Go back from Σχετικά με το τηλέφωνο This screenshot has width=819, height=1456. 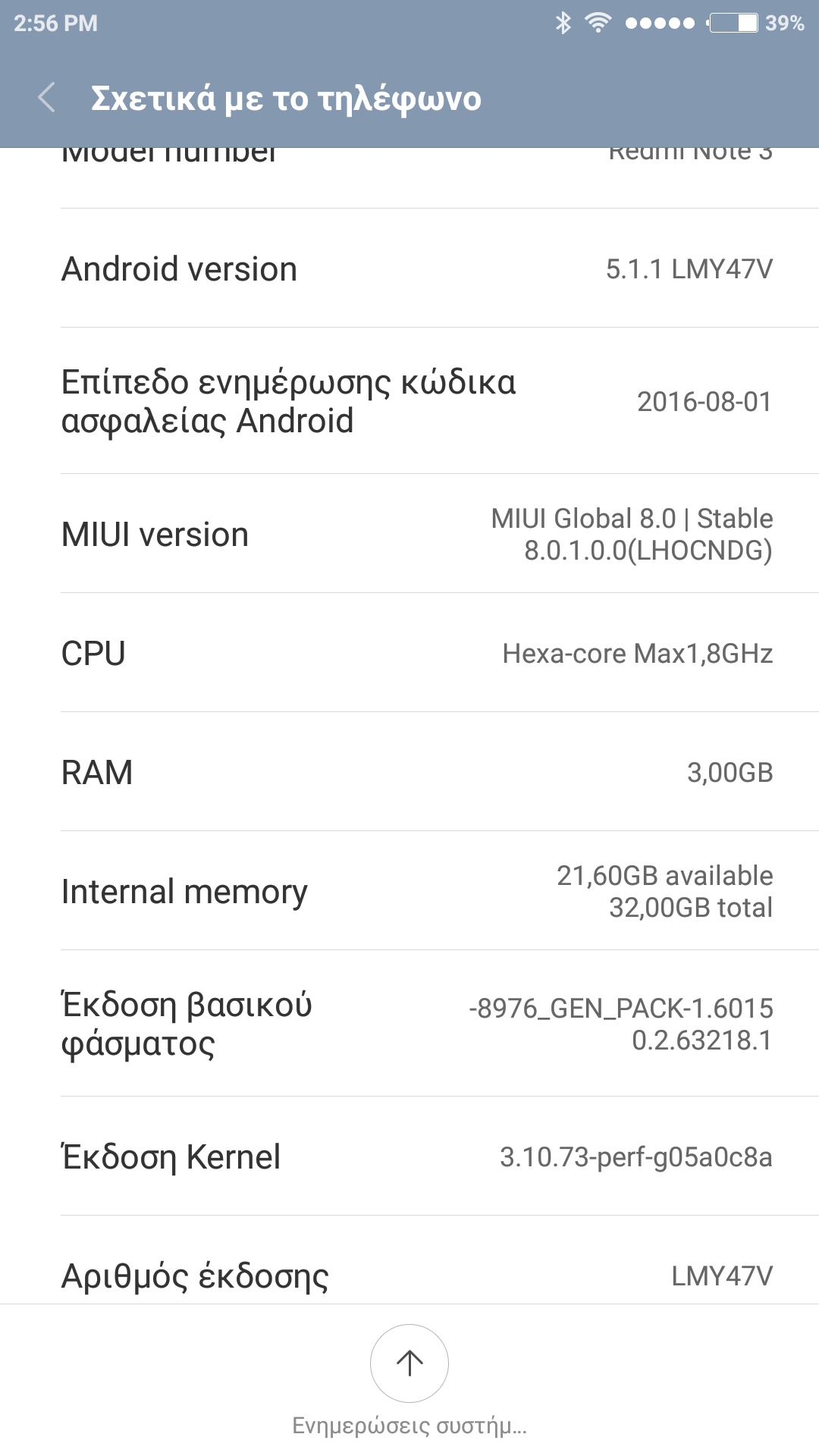(47, 98)
